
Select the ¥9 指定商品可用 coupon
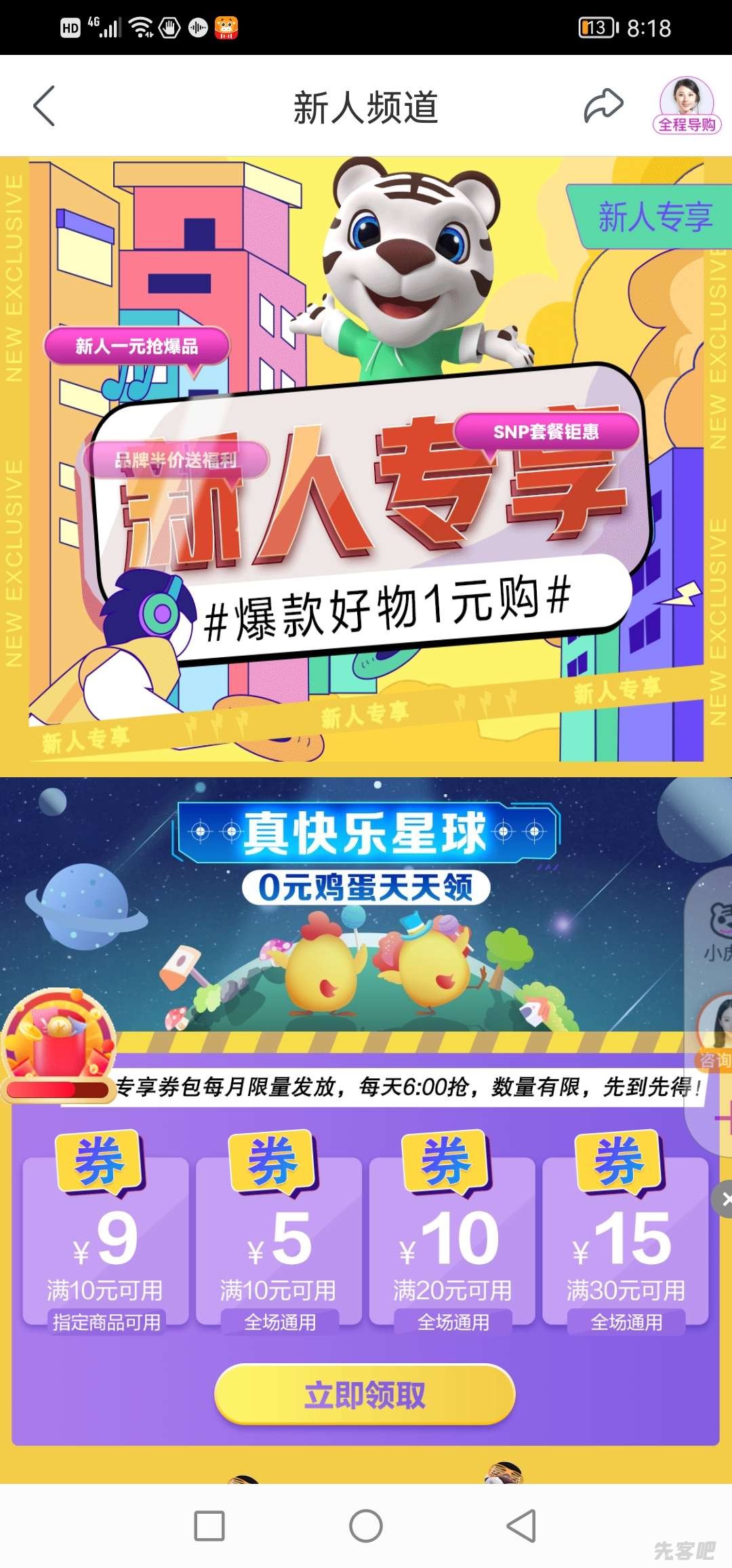(106, 1241)
